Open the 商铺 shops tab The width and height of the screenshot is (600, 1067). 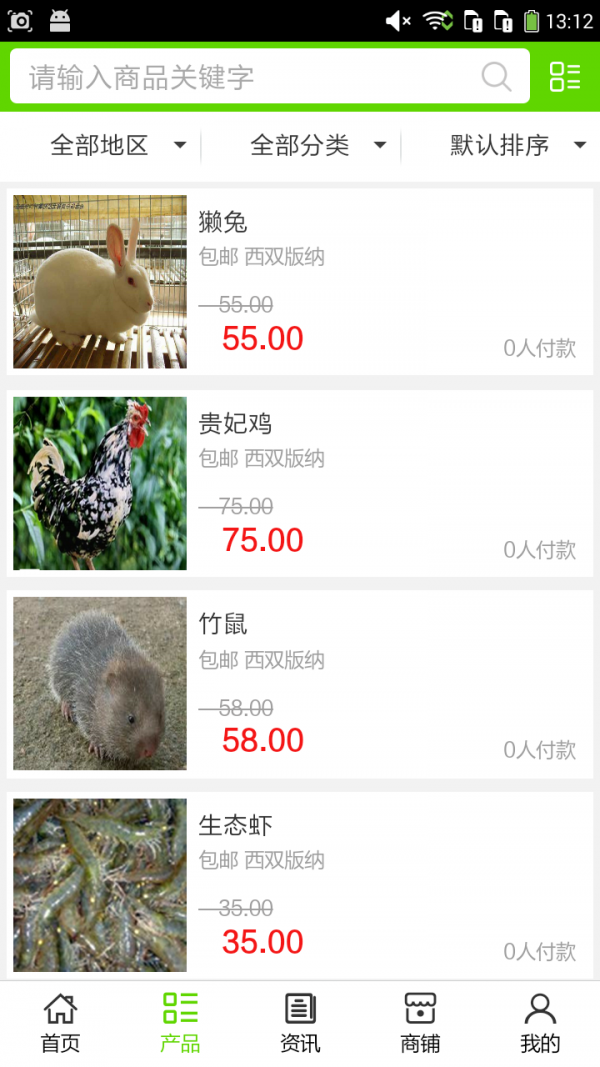420,1023
